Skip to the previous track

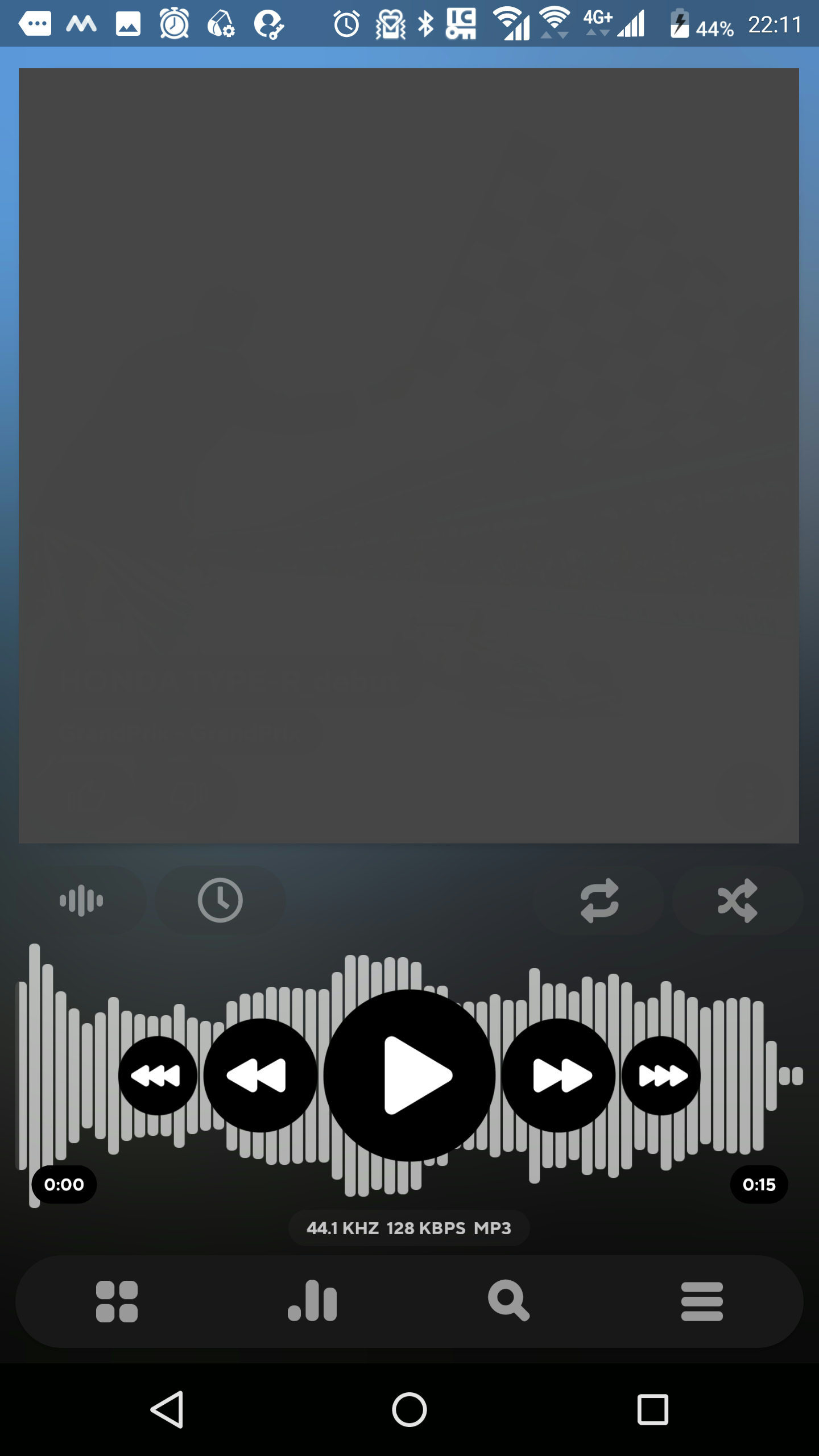click(x=260, y=1075)
